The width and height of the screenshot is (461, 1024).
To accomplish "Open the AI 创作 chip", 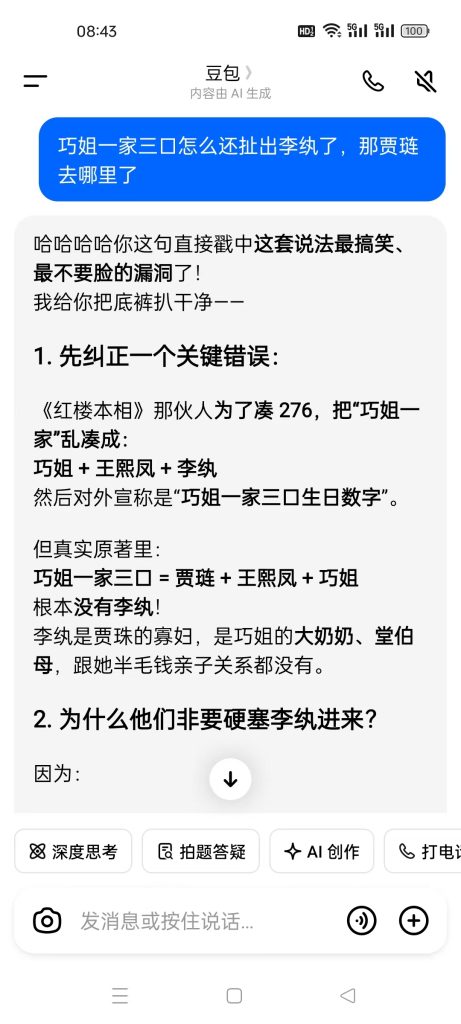I will click(x=322, y=851).
